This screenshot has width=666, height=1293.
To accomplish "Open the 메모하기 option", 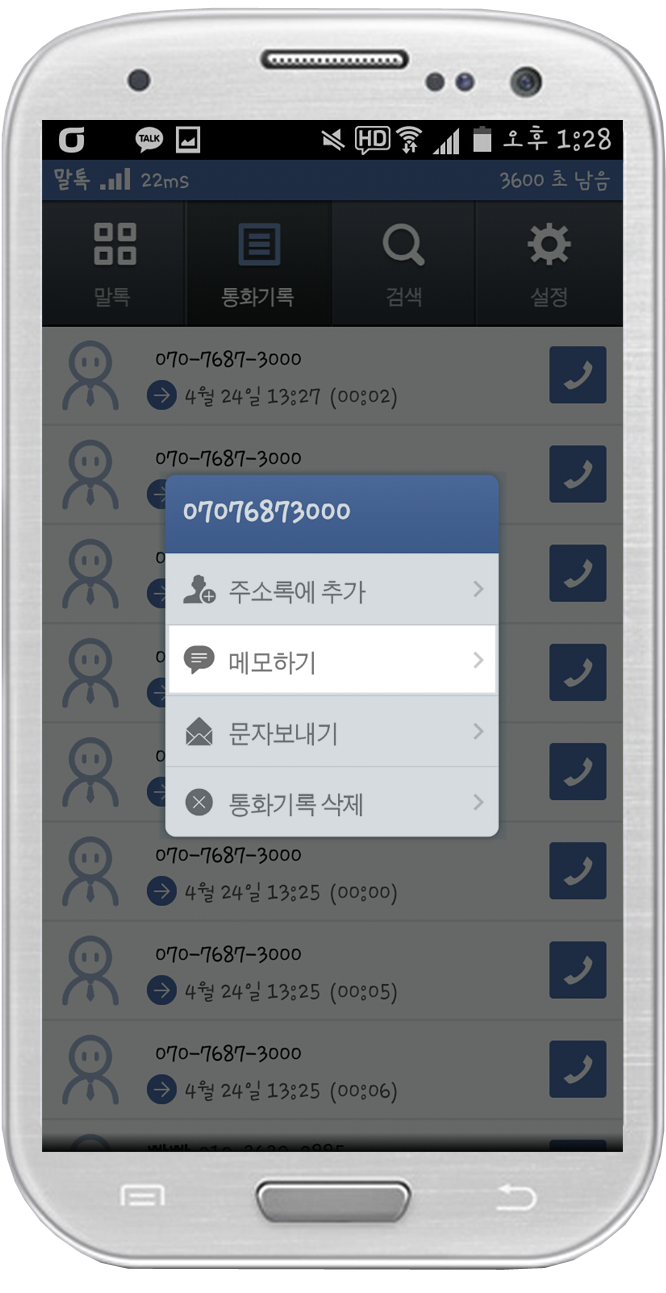I will tap(332, 661).
